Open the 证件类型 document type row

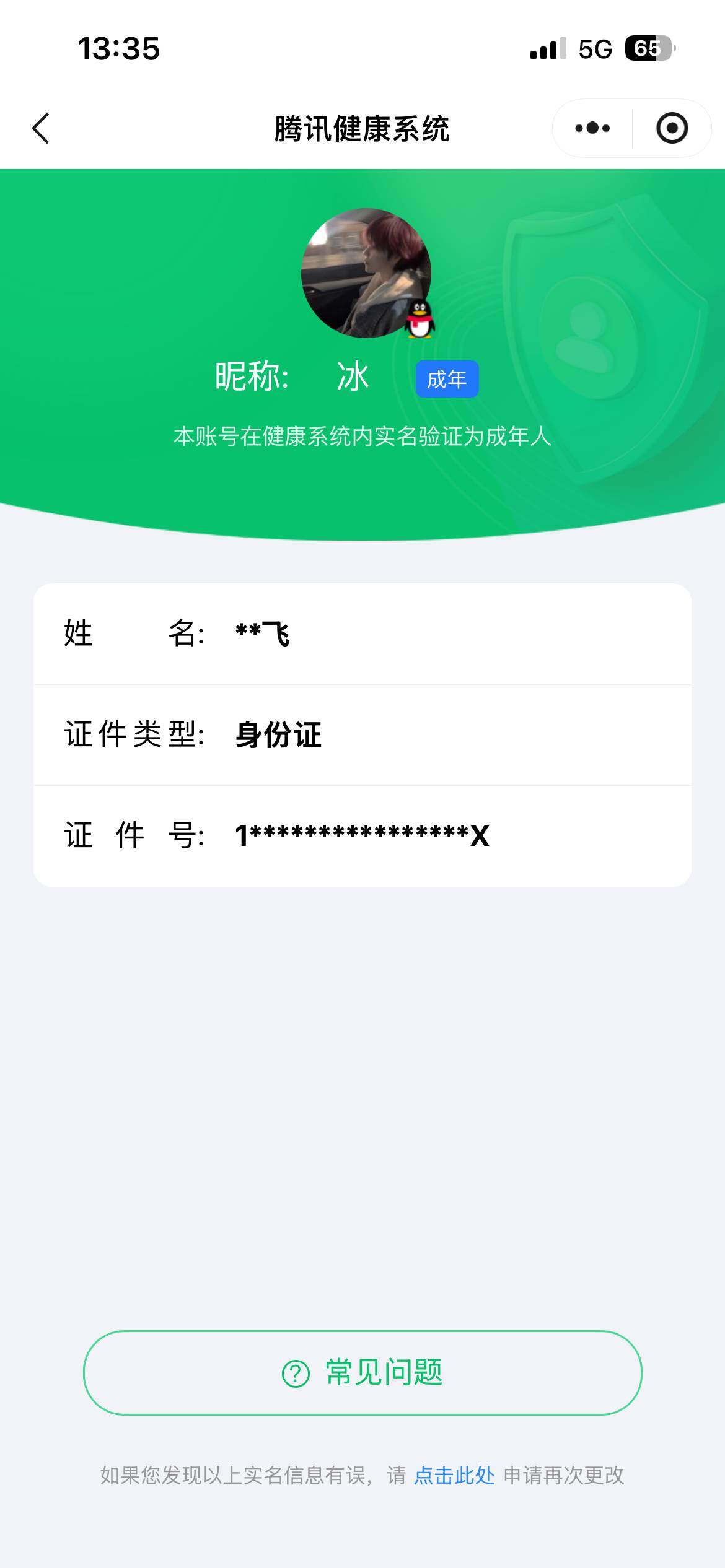point(362,734)
